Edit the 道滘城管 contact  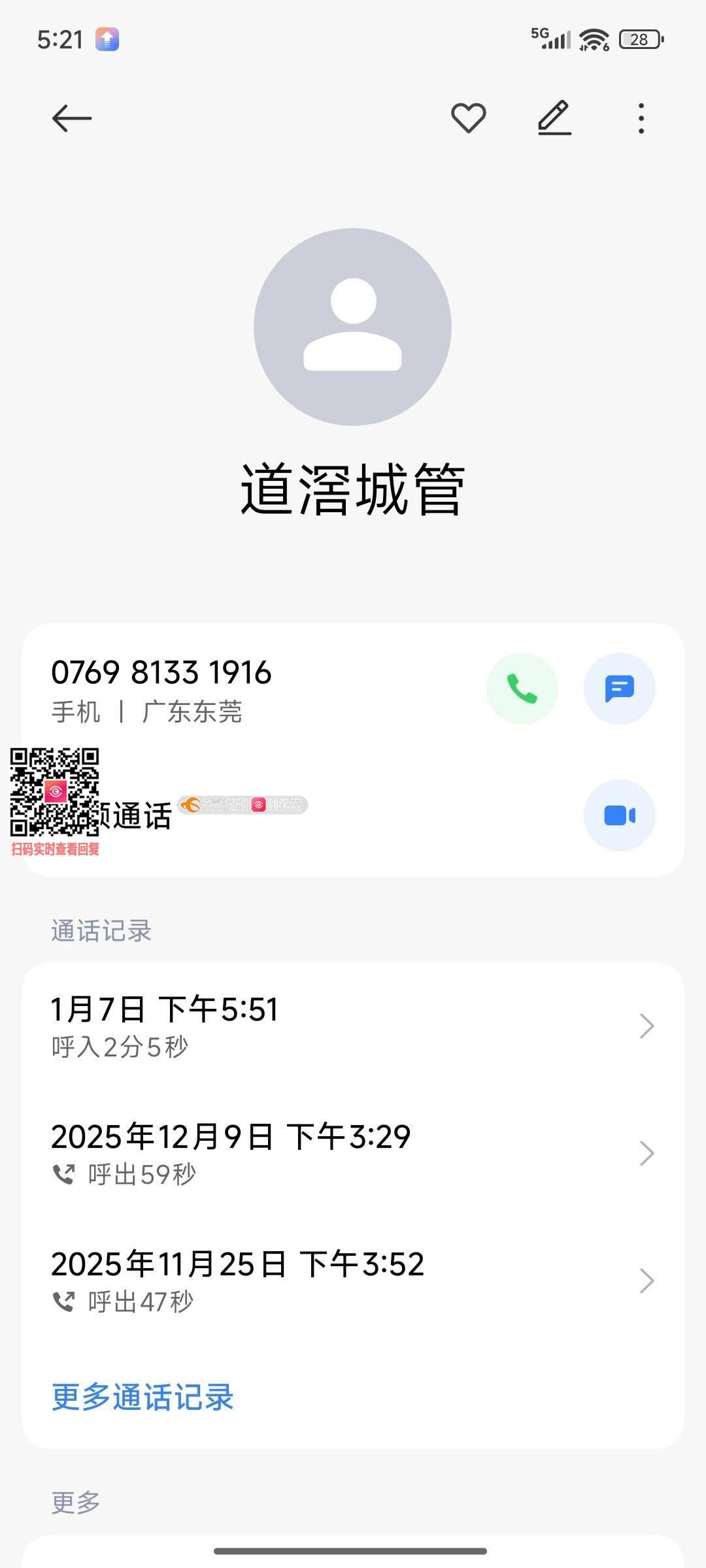point(554,118)
